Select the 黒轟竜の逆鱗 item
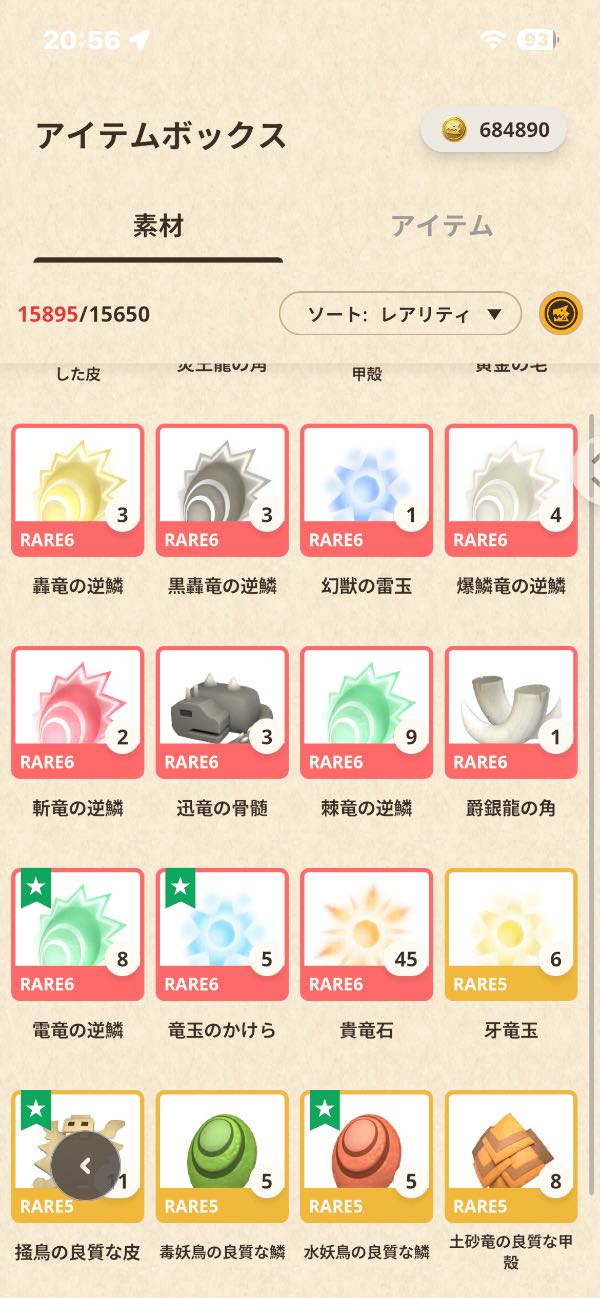This screenshot has height=1298, width=600. click(x=222, y=490)
